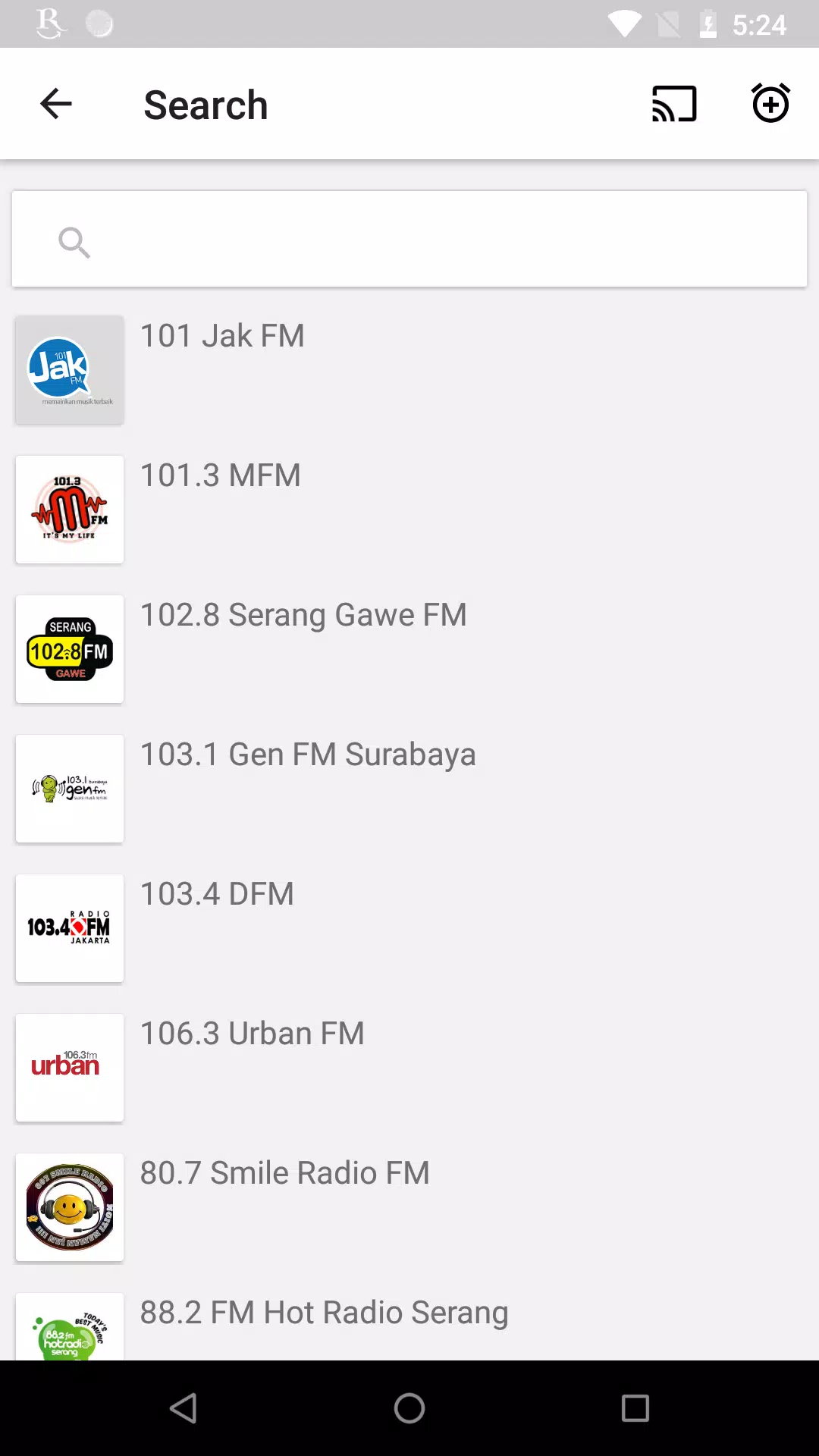Open the cast to device icon
This screenshot has width=819, height=1456.
click(x=674, y=104)
